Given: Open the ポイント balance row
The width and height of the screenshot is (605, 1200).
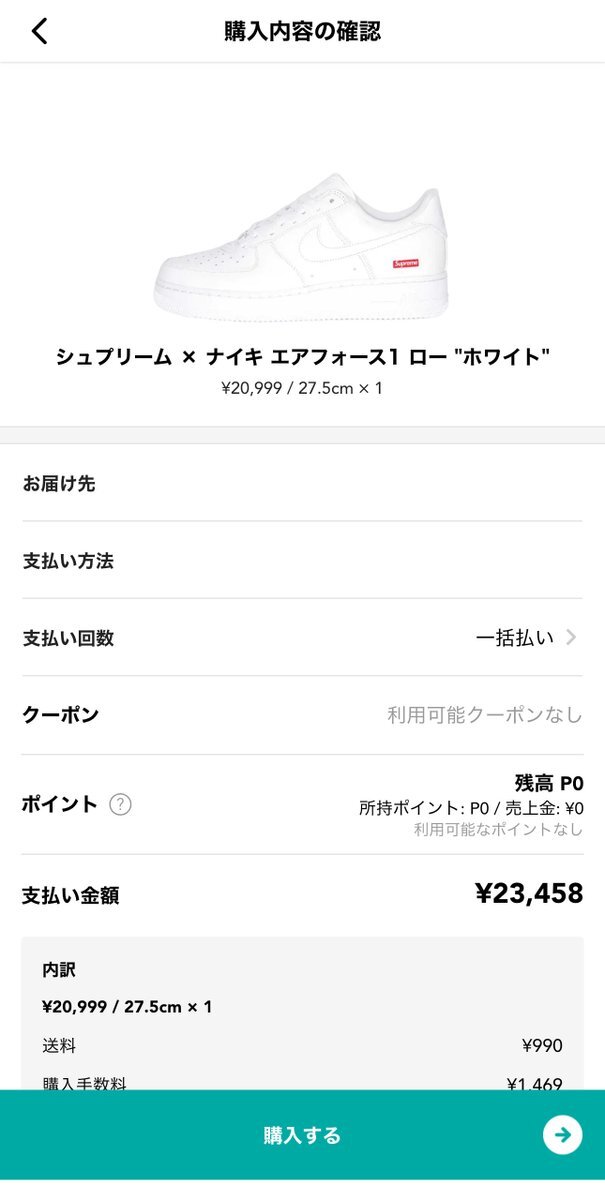Looking at the screenshot, I should tap(470, 804).
